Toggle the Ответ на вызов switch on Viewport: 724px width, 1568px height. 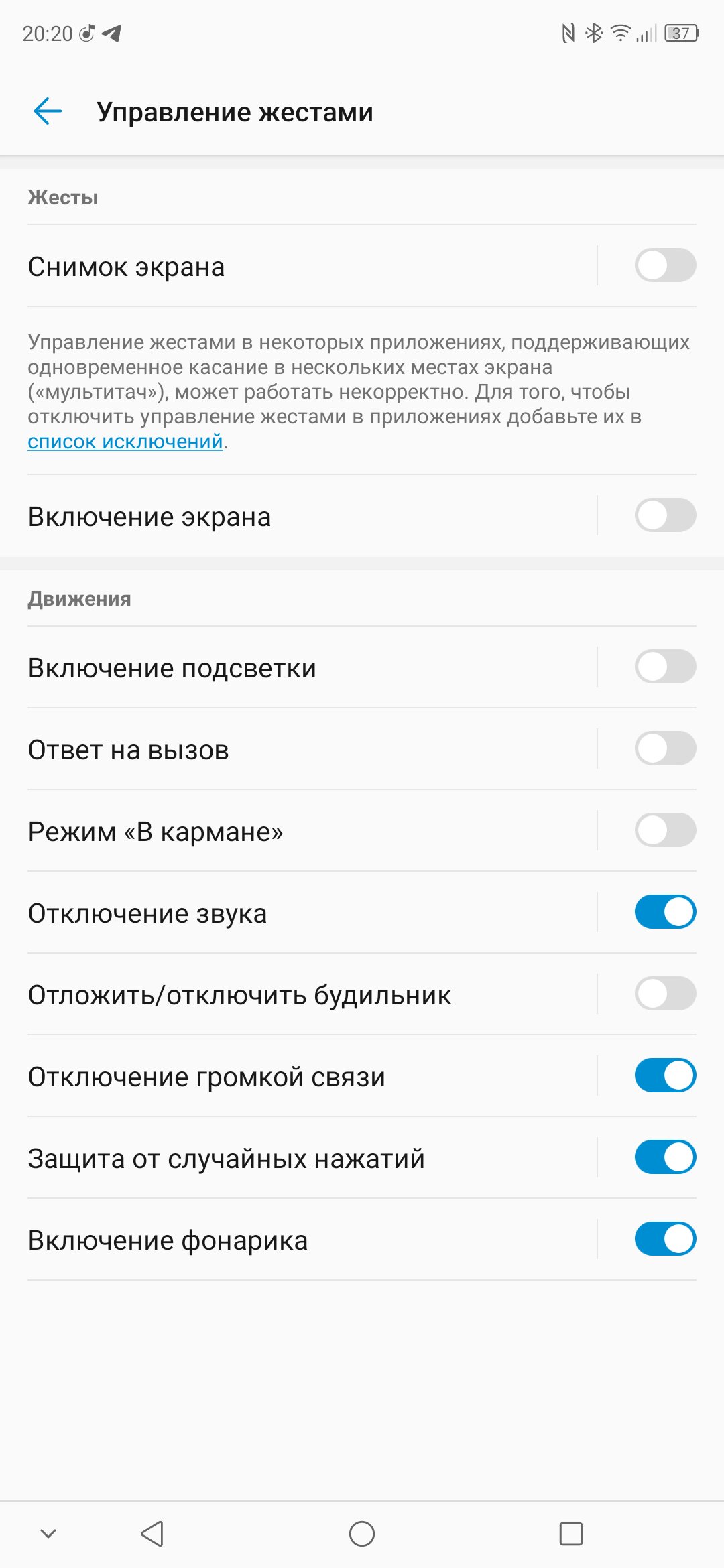pyautogui.click(x=665, y=748)
